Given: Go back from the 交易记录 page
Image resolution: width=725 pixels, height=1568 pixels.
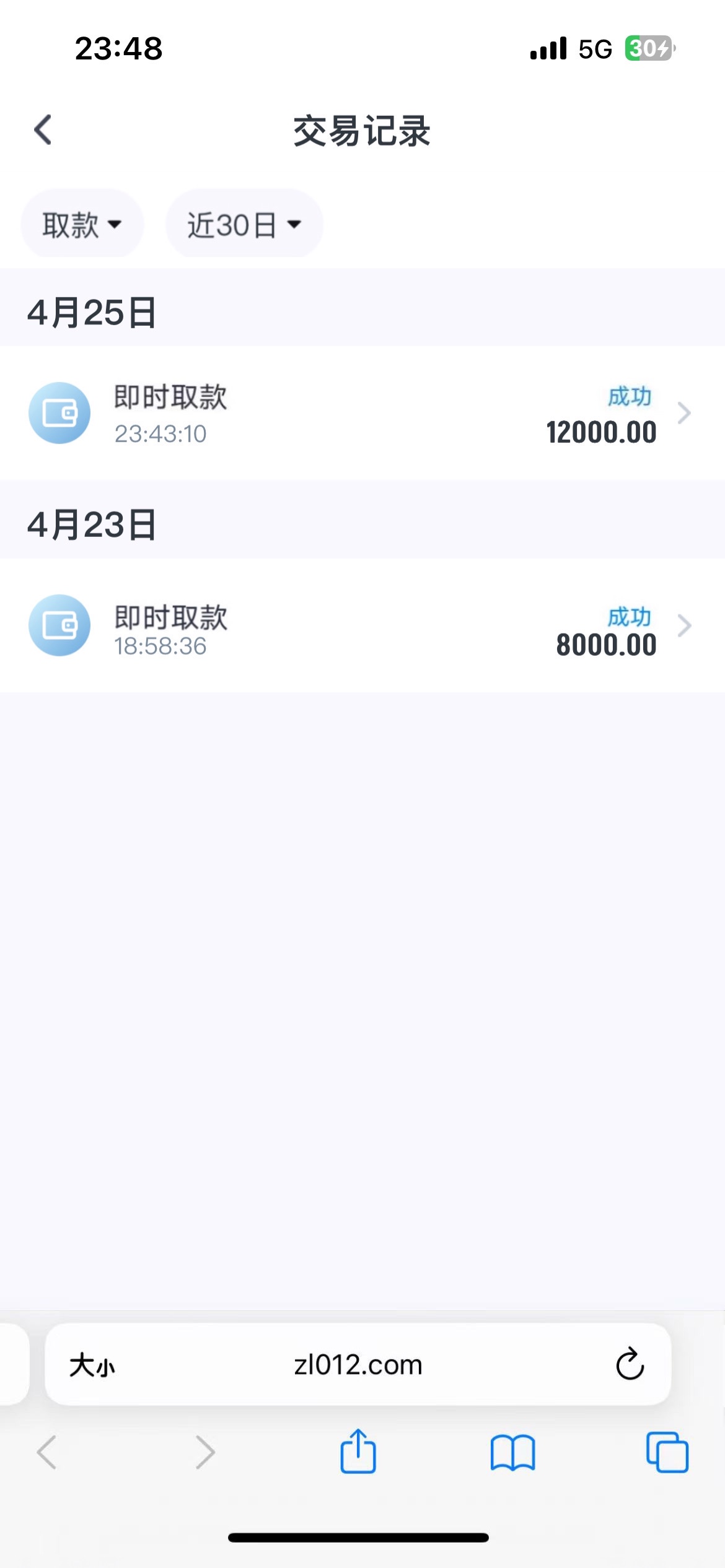Looking at the screenshot, I should tap(43, 130).
